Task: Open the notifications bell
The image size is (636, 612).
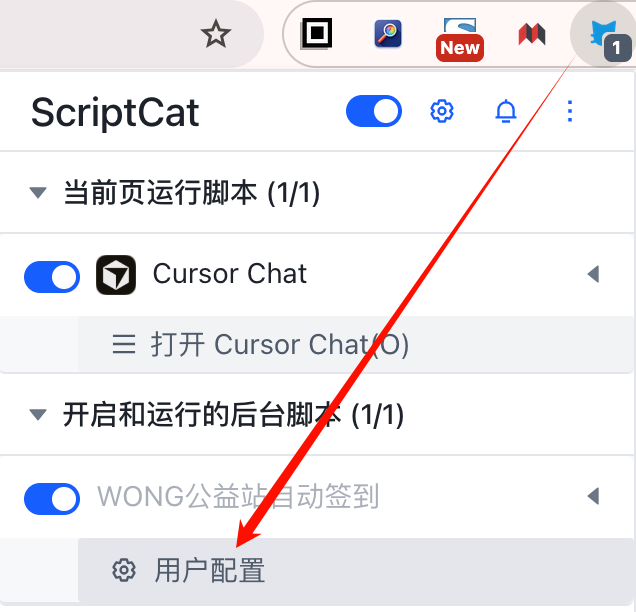Action: [506, 111]
